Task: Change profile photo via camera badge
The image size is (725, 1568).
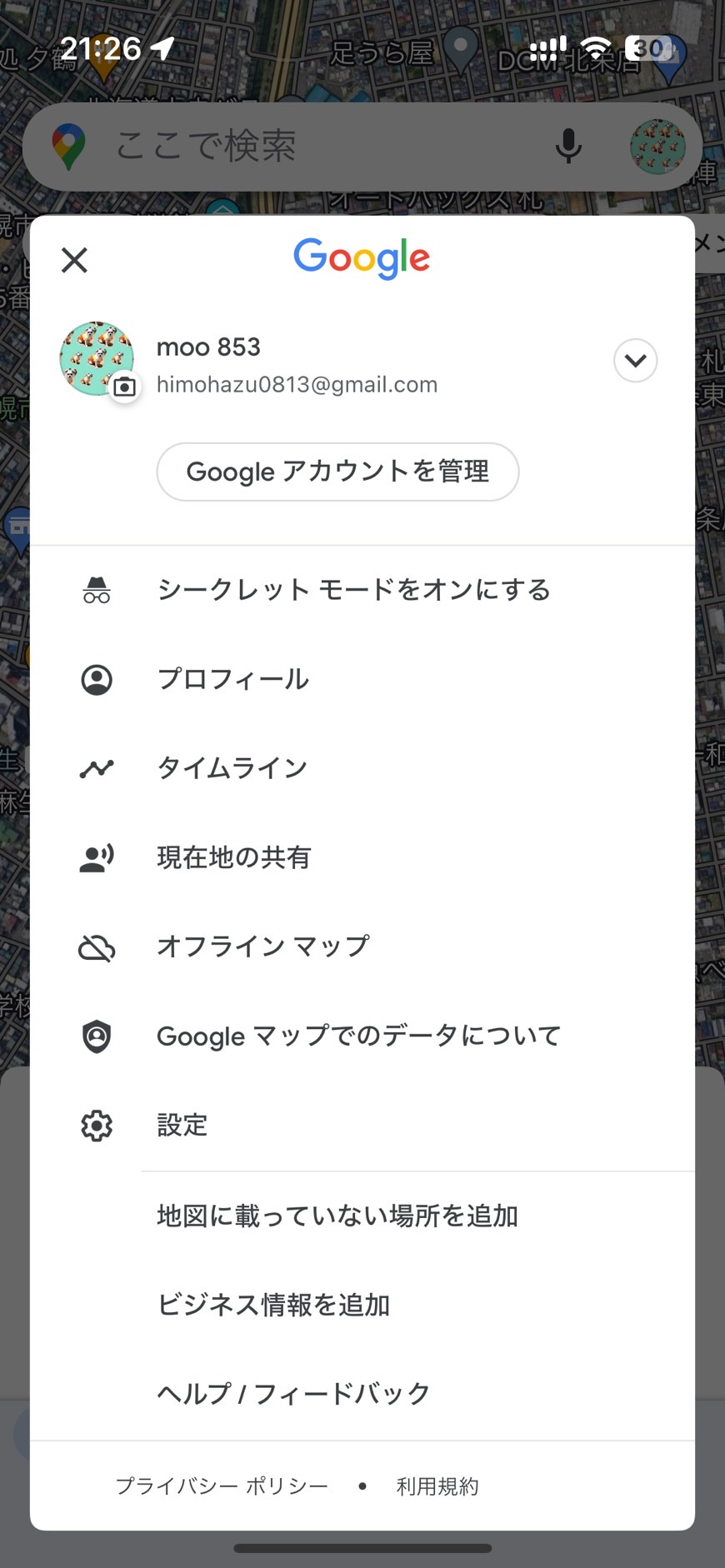Action: [125, 387]
